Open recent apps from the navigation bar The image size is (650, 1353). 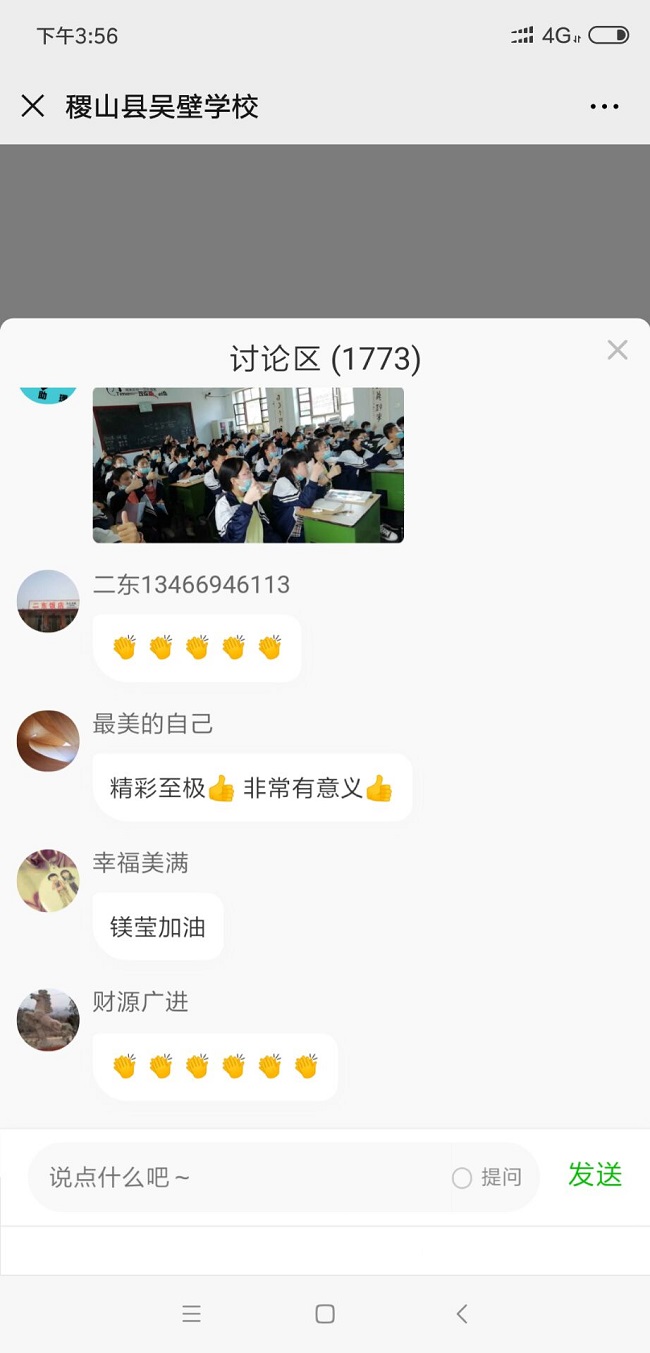pyautogui.click(x=192, y=1314)
